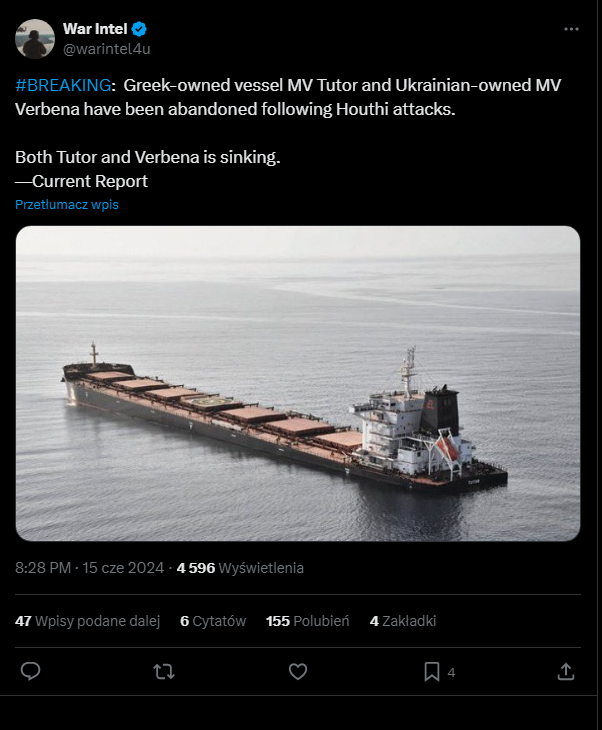Image resolution: width=602 pixels, height=730 pixels.
Task: Open War Intel's profile picture
Action: [x=34, y=38]
